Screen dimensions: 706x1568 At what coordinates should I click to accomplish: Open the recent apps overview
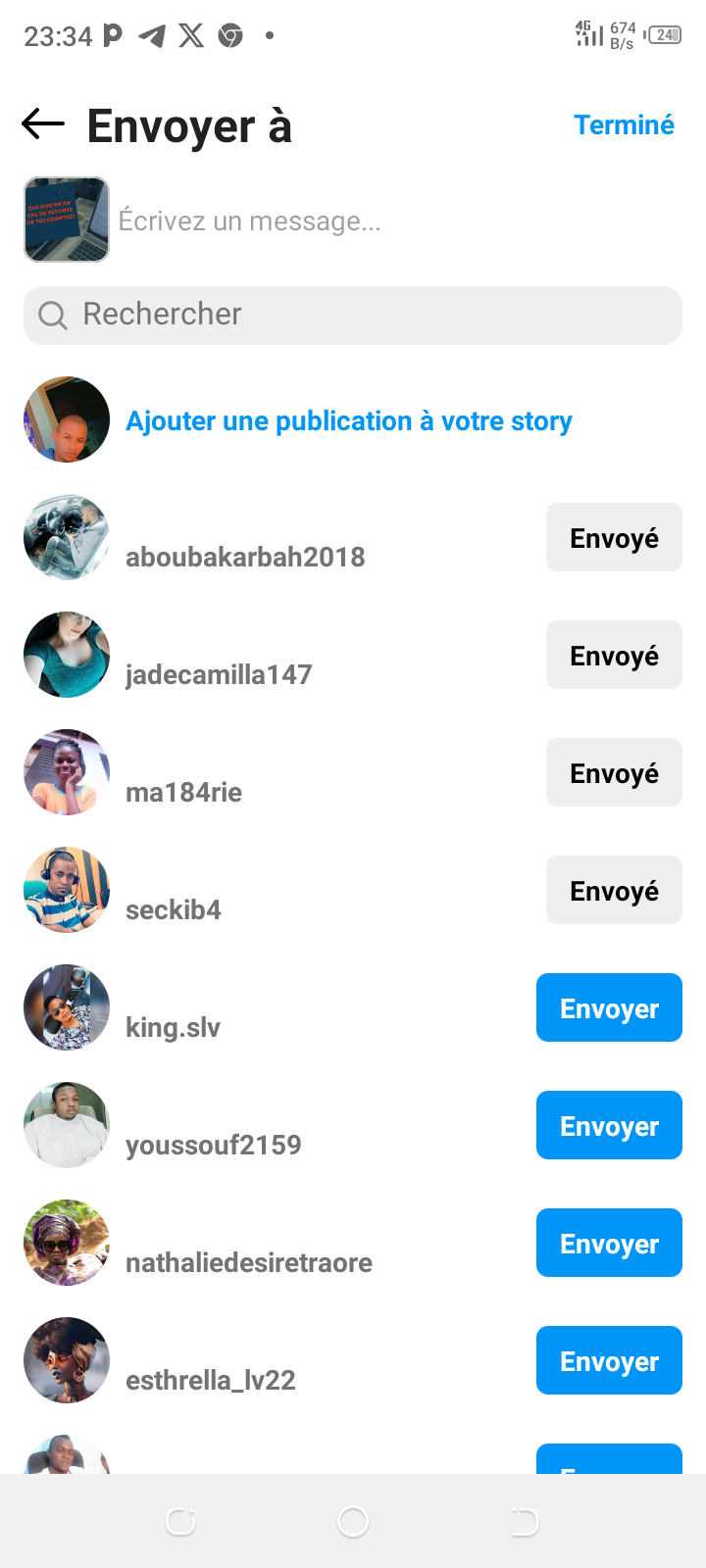[180, 1521]
